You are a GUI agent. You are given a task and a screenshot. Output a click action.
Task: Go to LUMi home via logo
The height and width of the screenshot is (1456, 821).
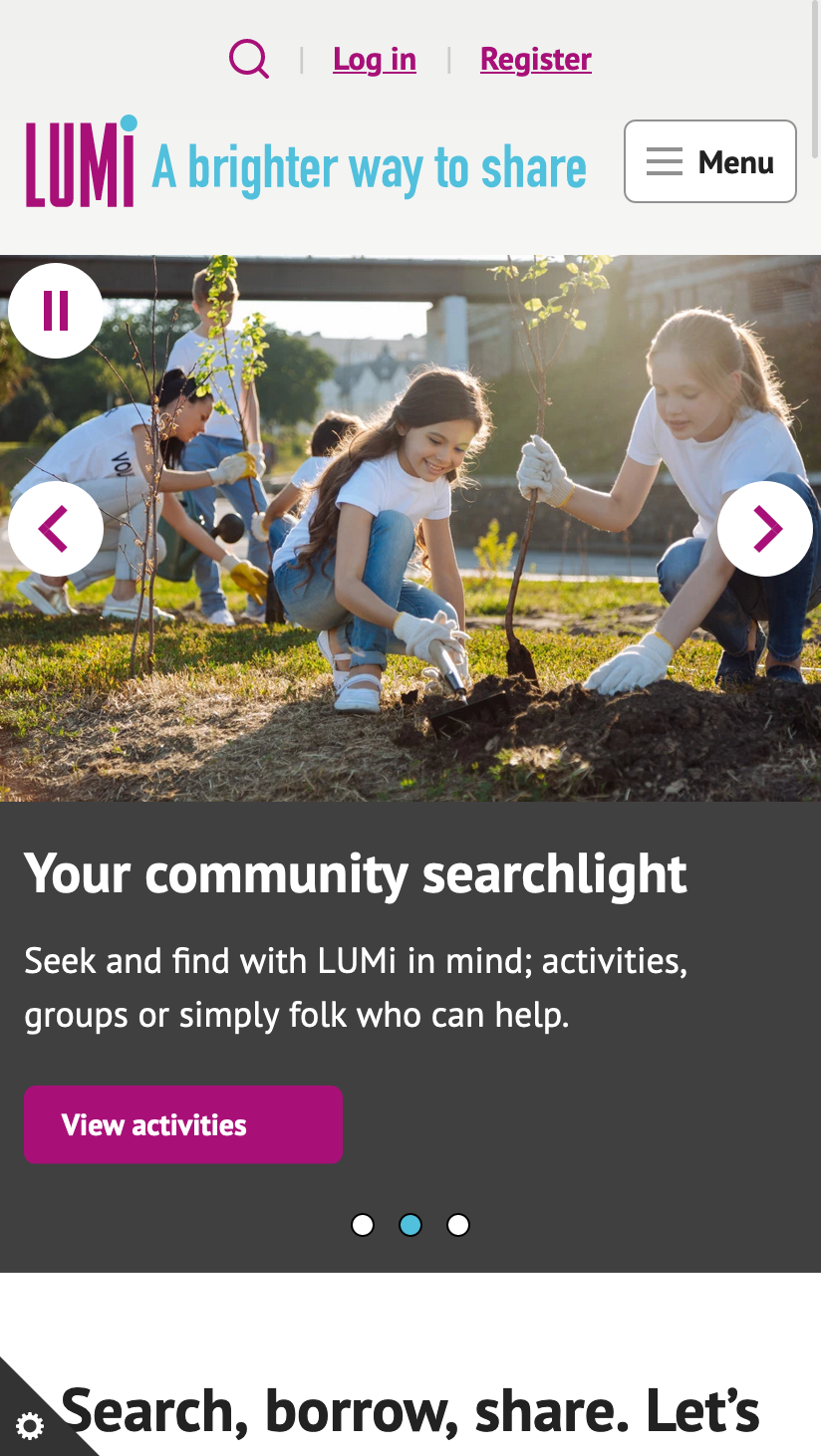pyautogui.click(x=82, y=163)
